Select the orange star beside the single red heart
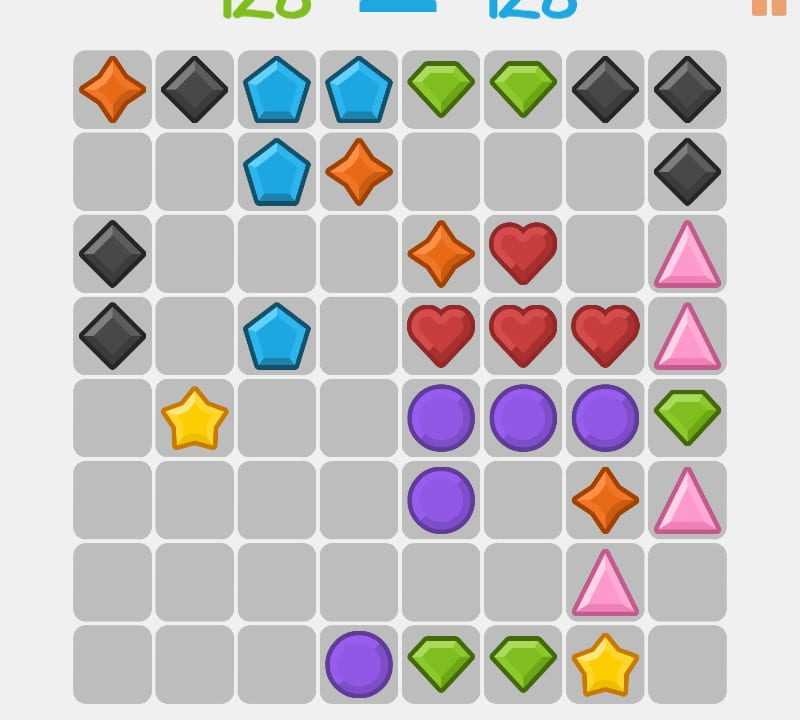800x720 pixels. click(441, 253)
